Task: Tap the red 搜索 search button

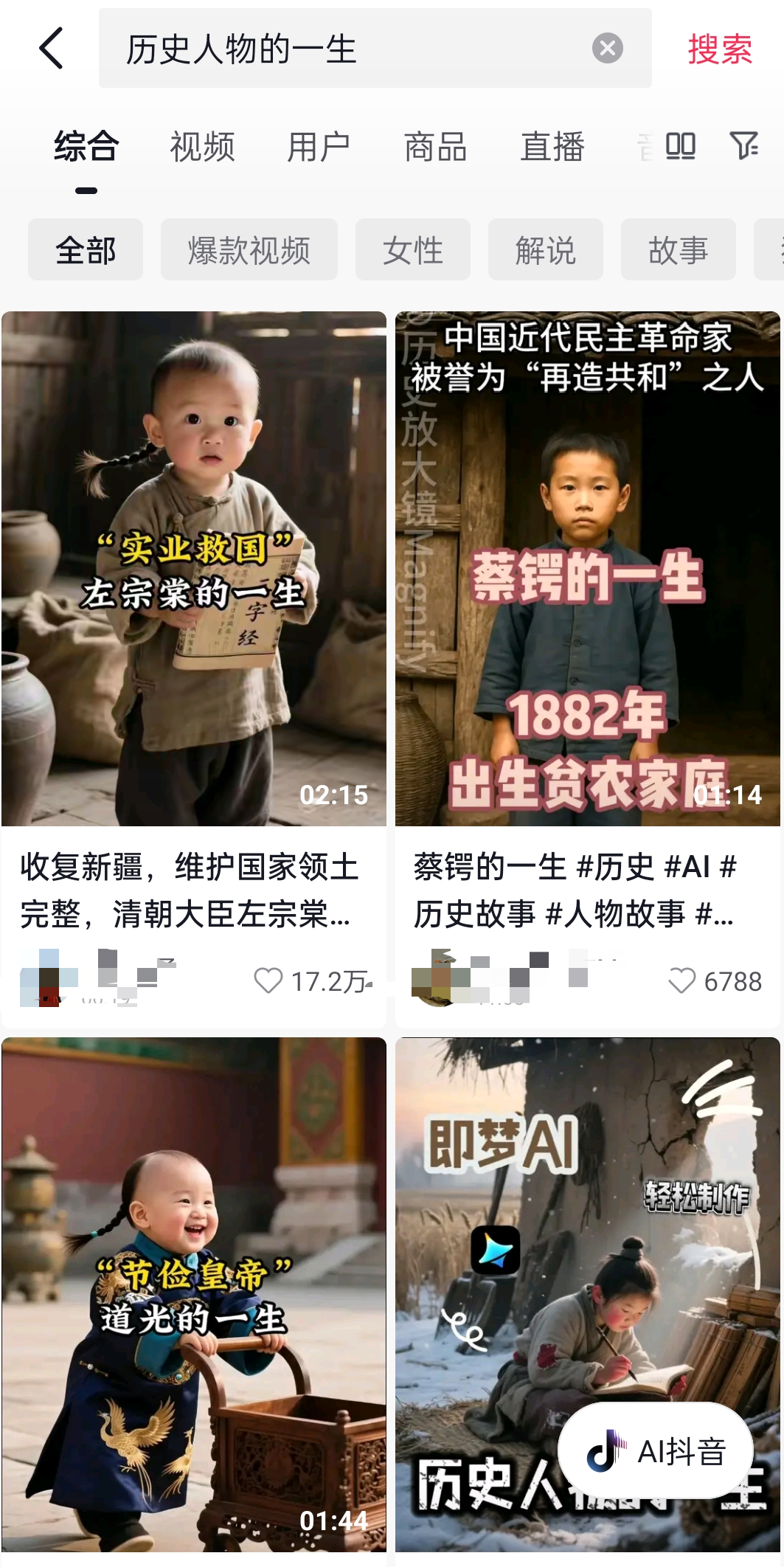Action: (719, 49)
